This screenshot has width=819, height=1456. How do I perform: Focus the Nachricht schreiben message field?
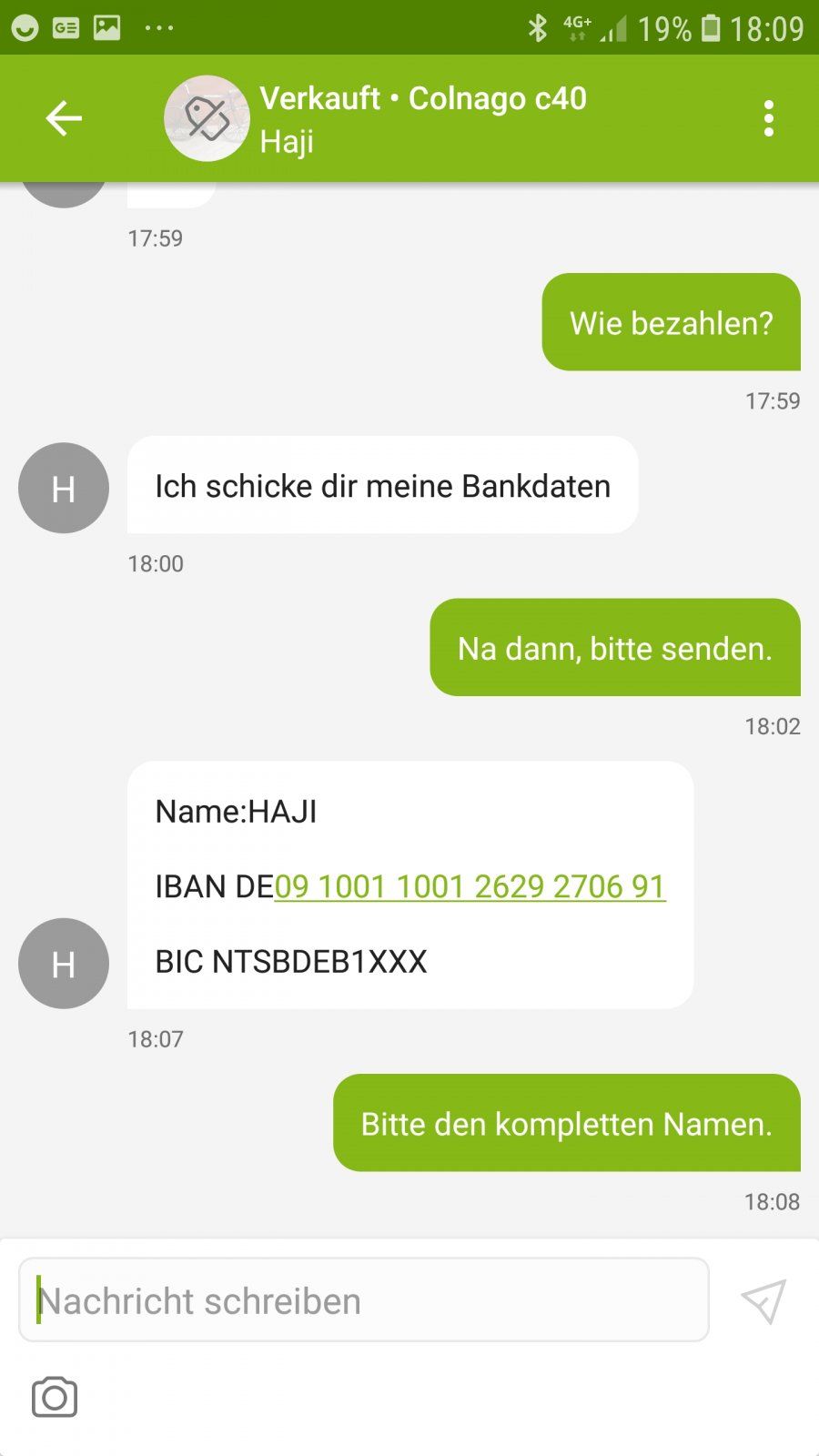coord(364,1300)
